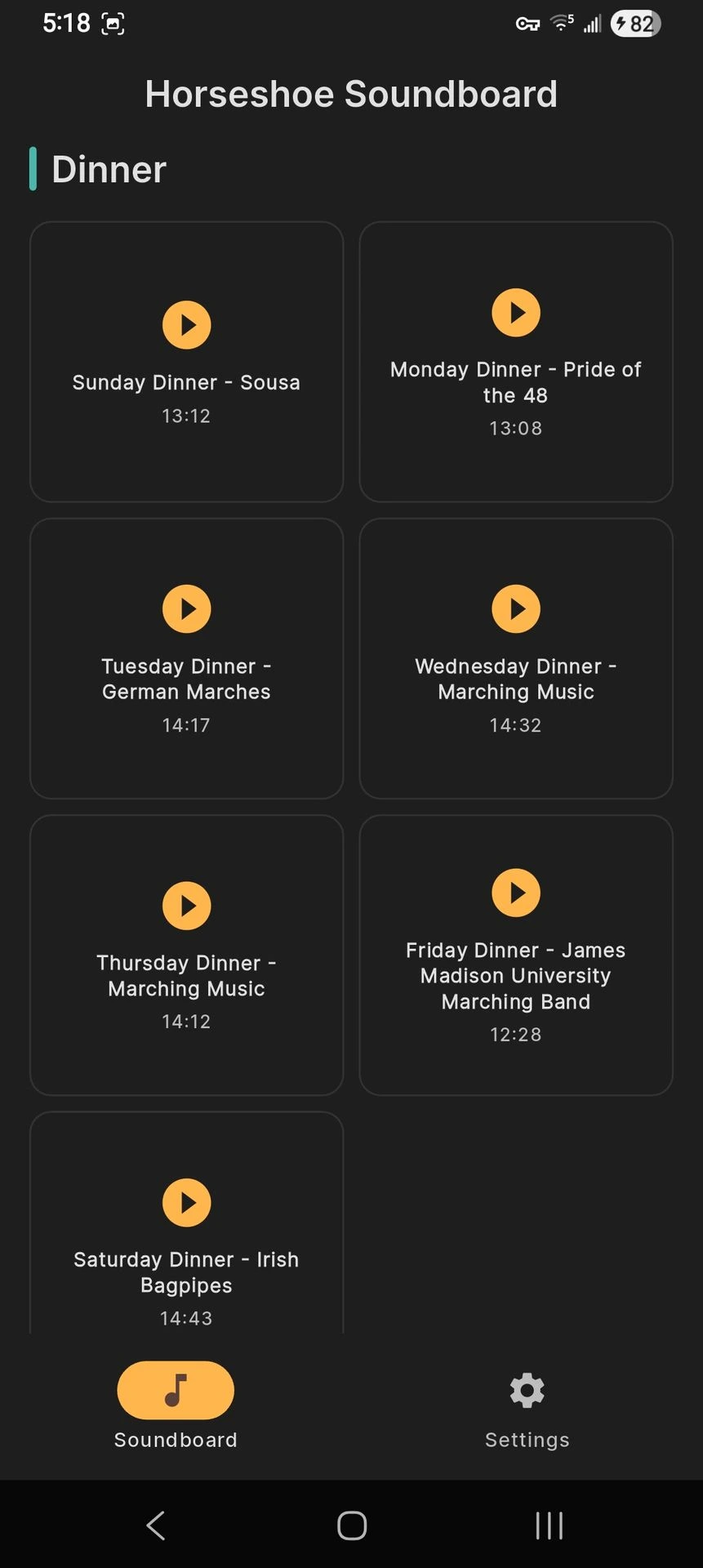Viewport: 703px width, 1568px height.
Task: Open recent apps from the navigation bar
Action: (x=549, y=1525)
